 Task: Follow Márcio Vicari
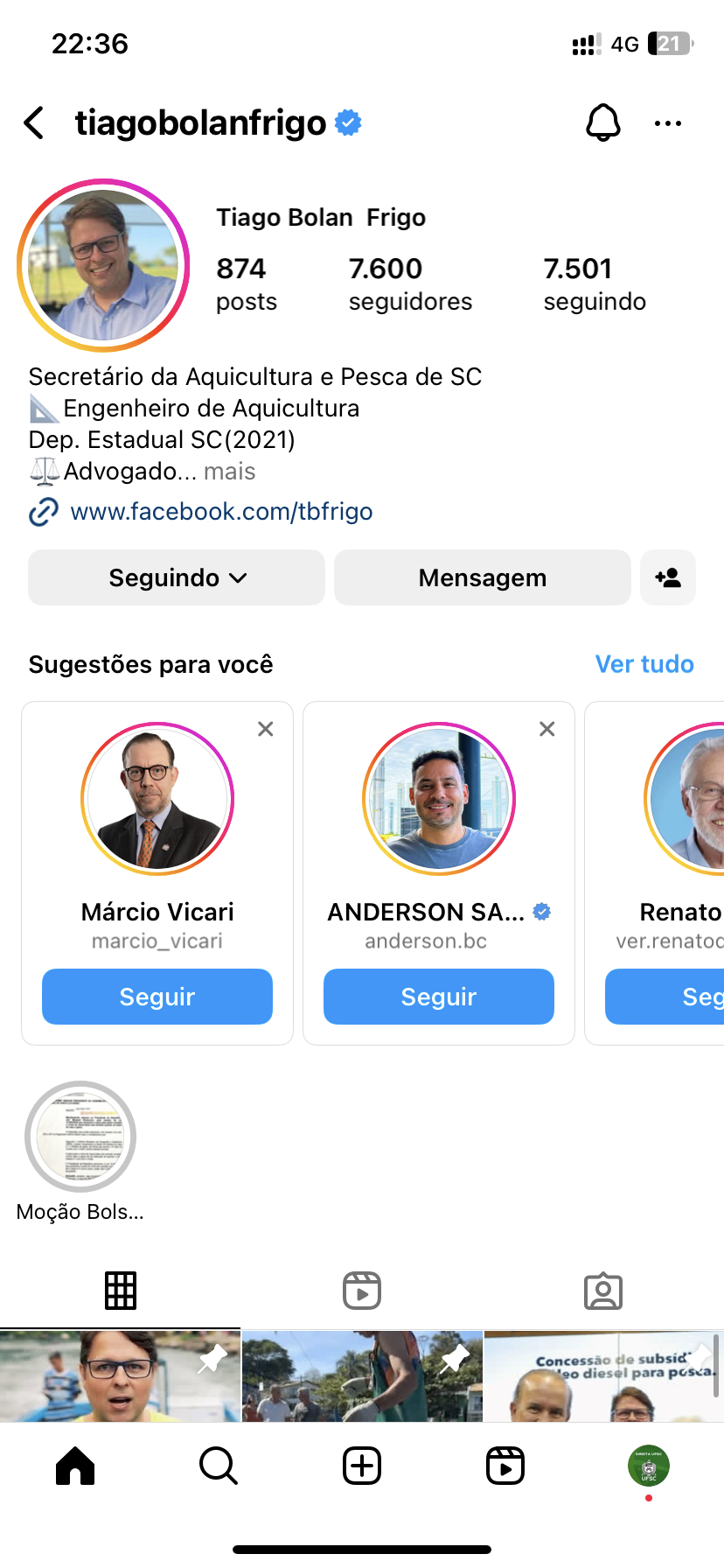[157, 997]
